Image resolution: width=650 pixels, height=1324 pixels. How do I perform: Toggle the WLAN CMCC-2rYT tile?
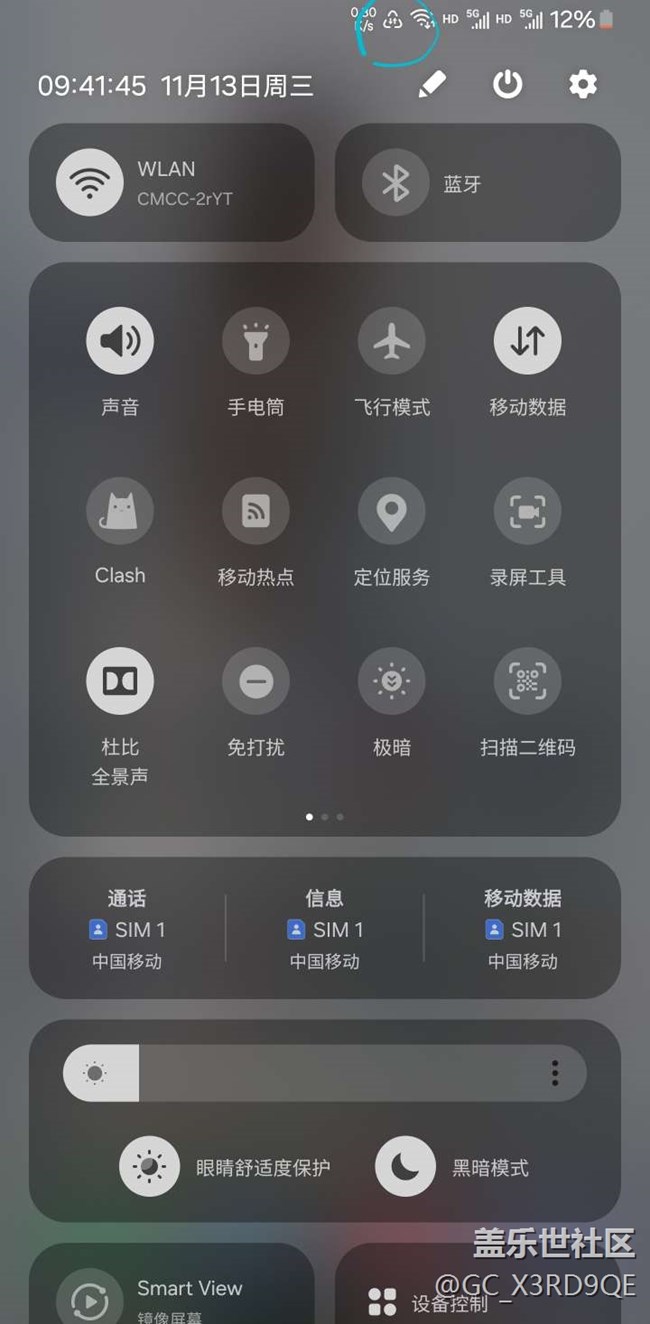point(90,183)
